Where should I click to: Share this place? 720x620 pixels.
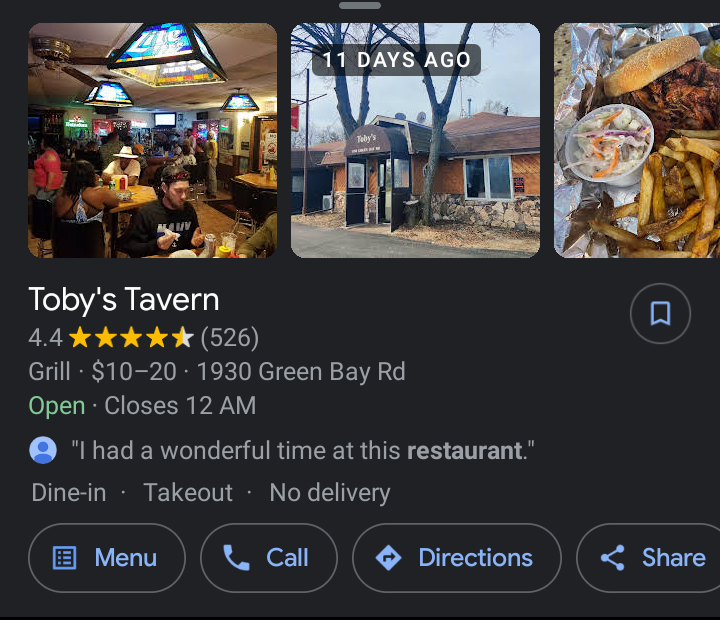(653, 558)
